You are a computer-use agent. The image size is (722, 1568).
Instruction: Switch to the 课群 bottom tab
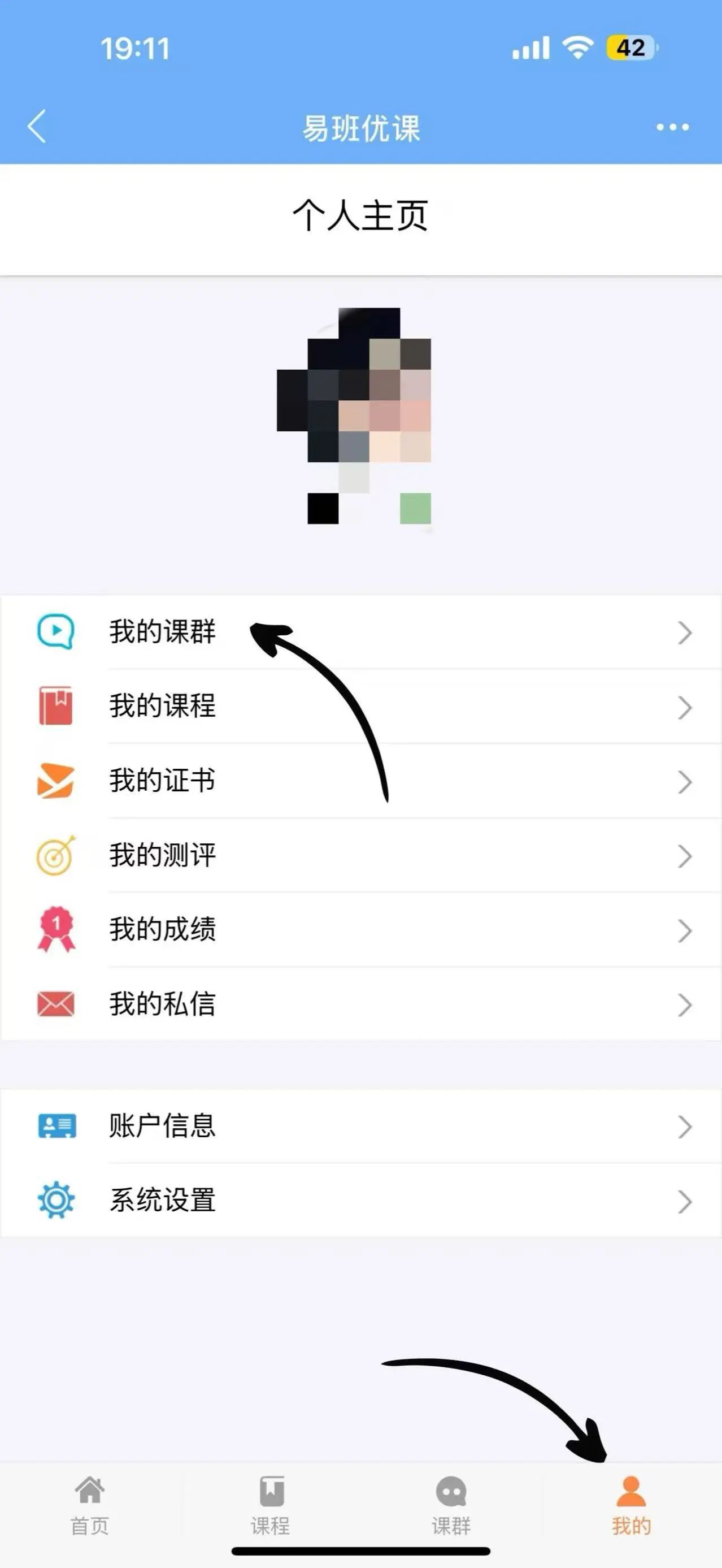451,1505
